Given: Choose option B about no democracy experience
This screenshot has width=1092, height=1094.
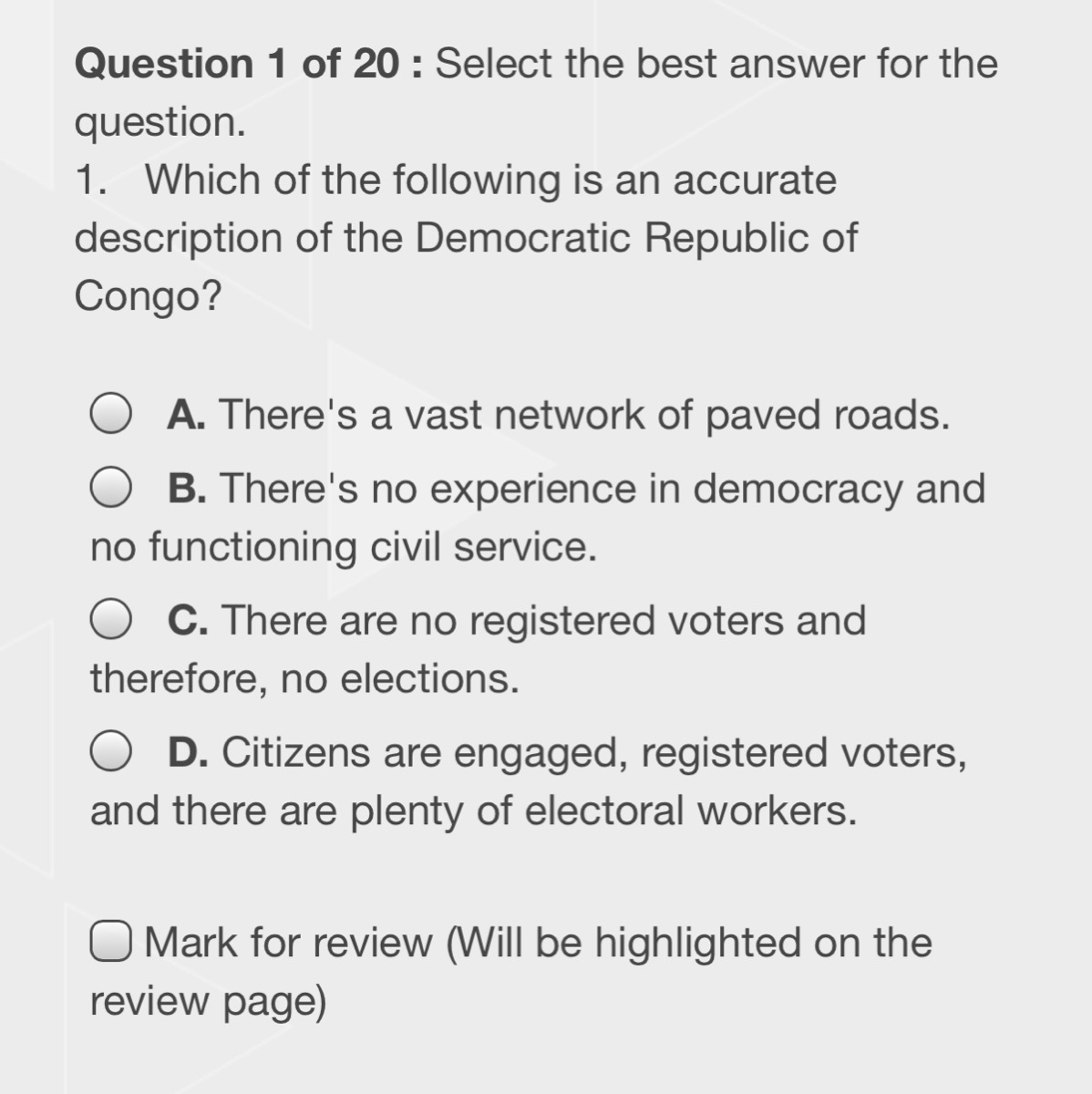Looking at the screenshot, I should click(x=110, y=488).
